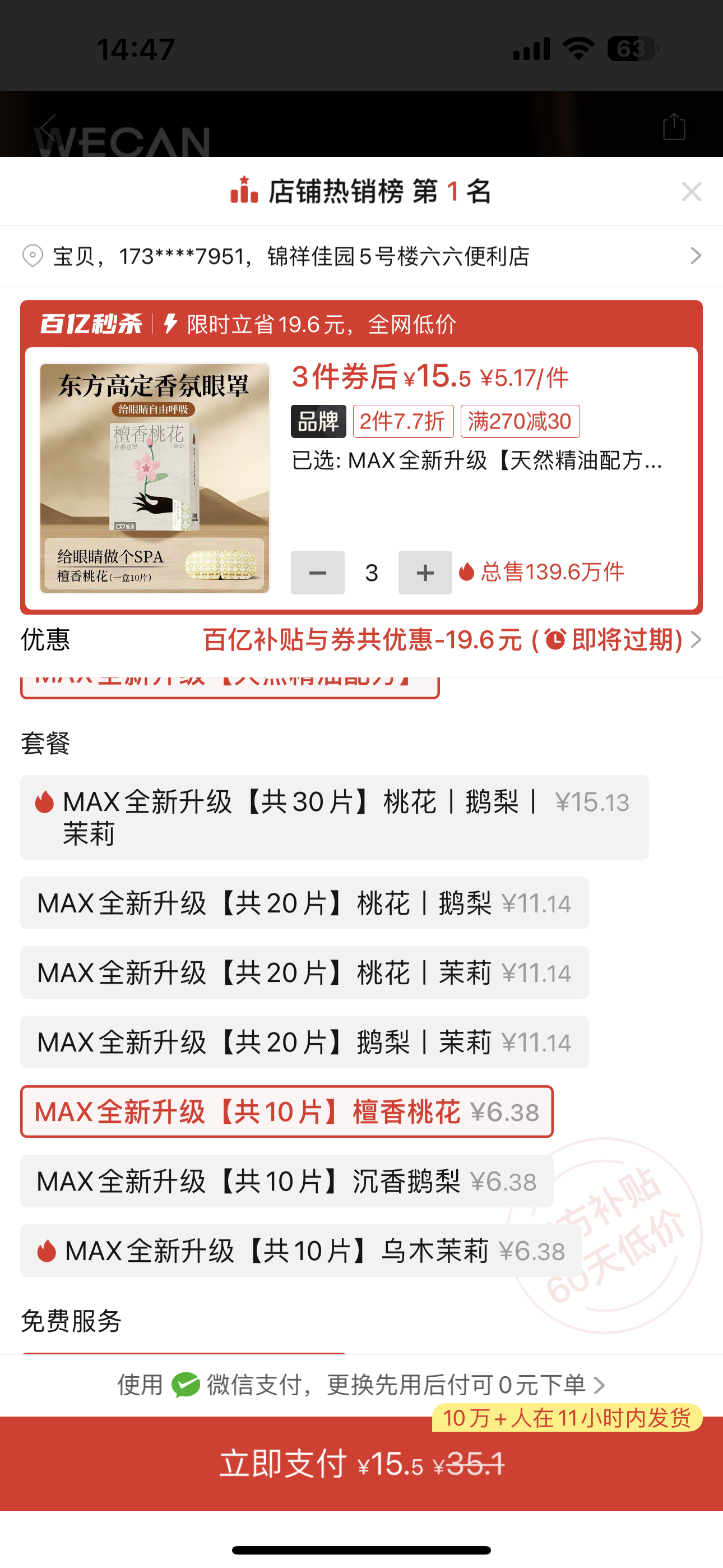Select the 【共10片】乌木茉莉 option

tap(302, 1250)
